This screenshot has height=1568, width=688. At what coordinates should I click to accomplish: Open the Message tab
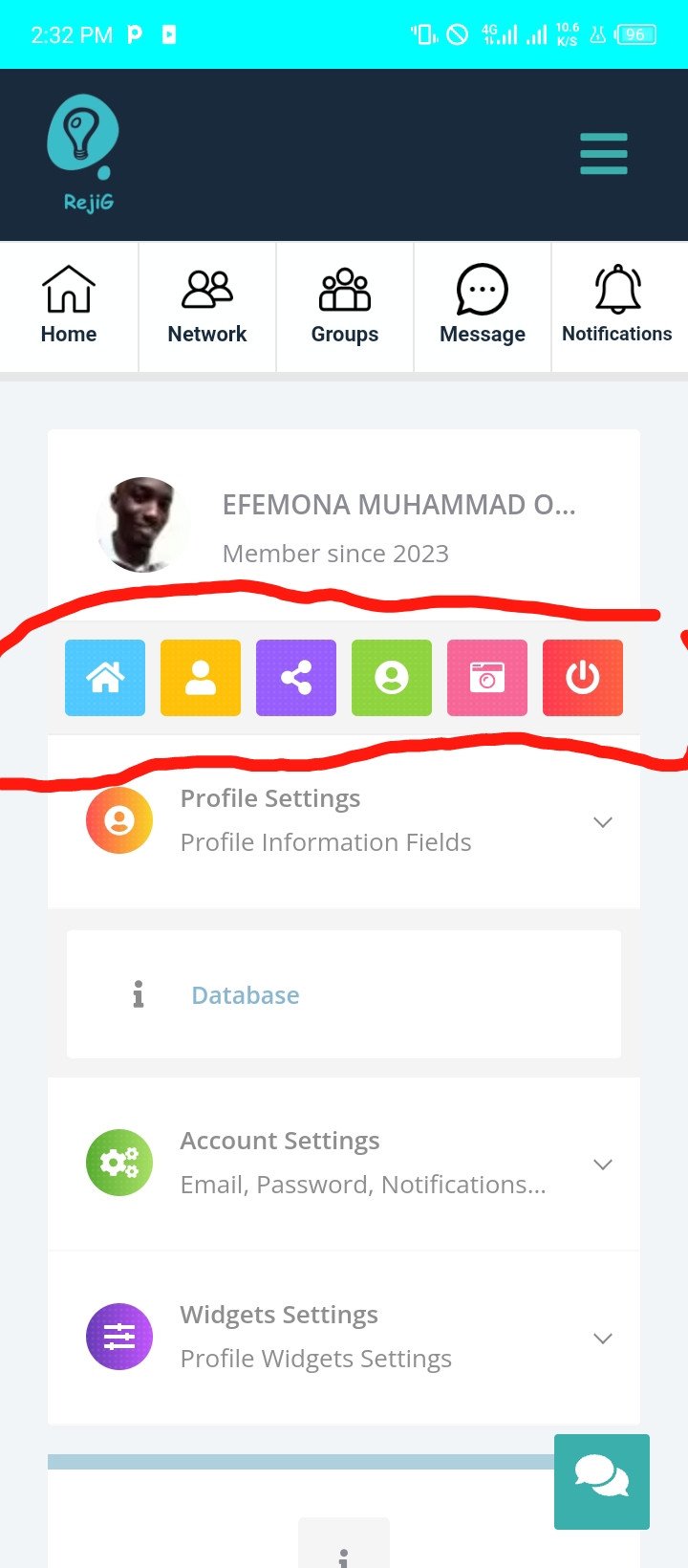point(483,306)
